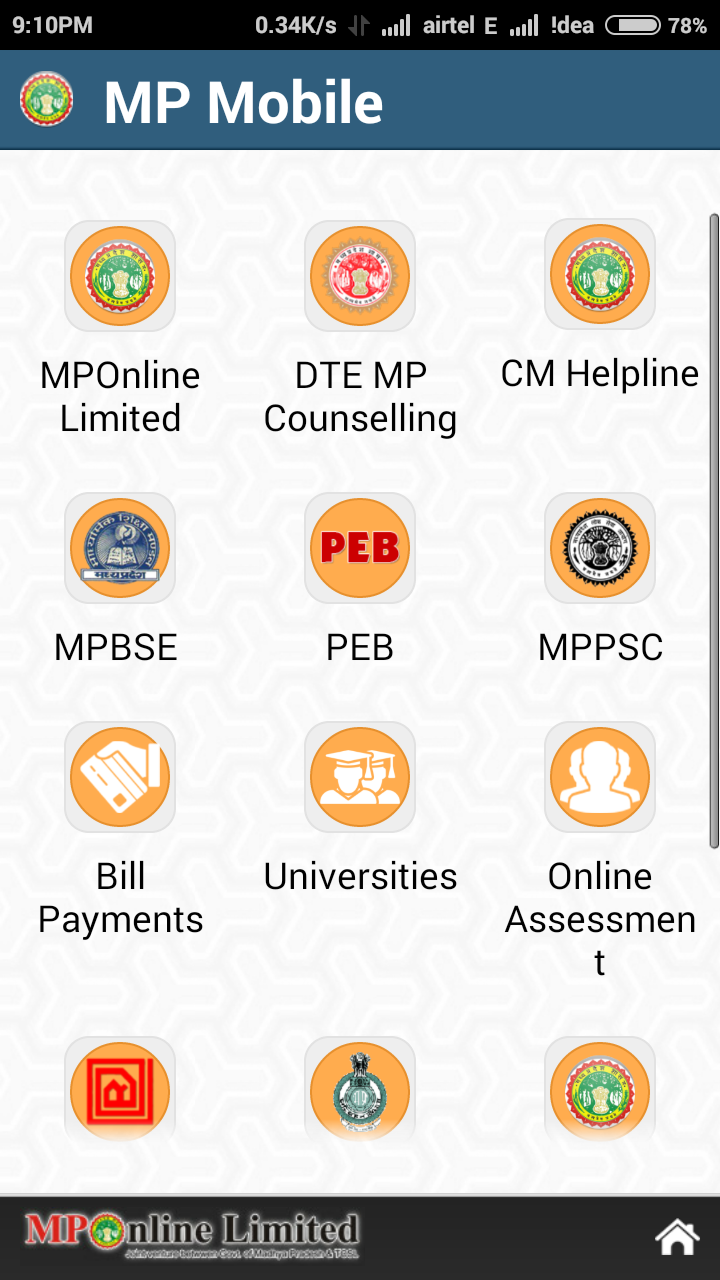
Task: Tap the CM Helpline label text
Action: point(600,373)
